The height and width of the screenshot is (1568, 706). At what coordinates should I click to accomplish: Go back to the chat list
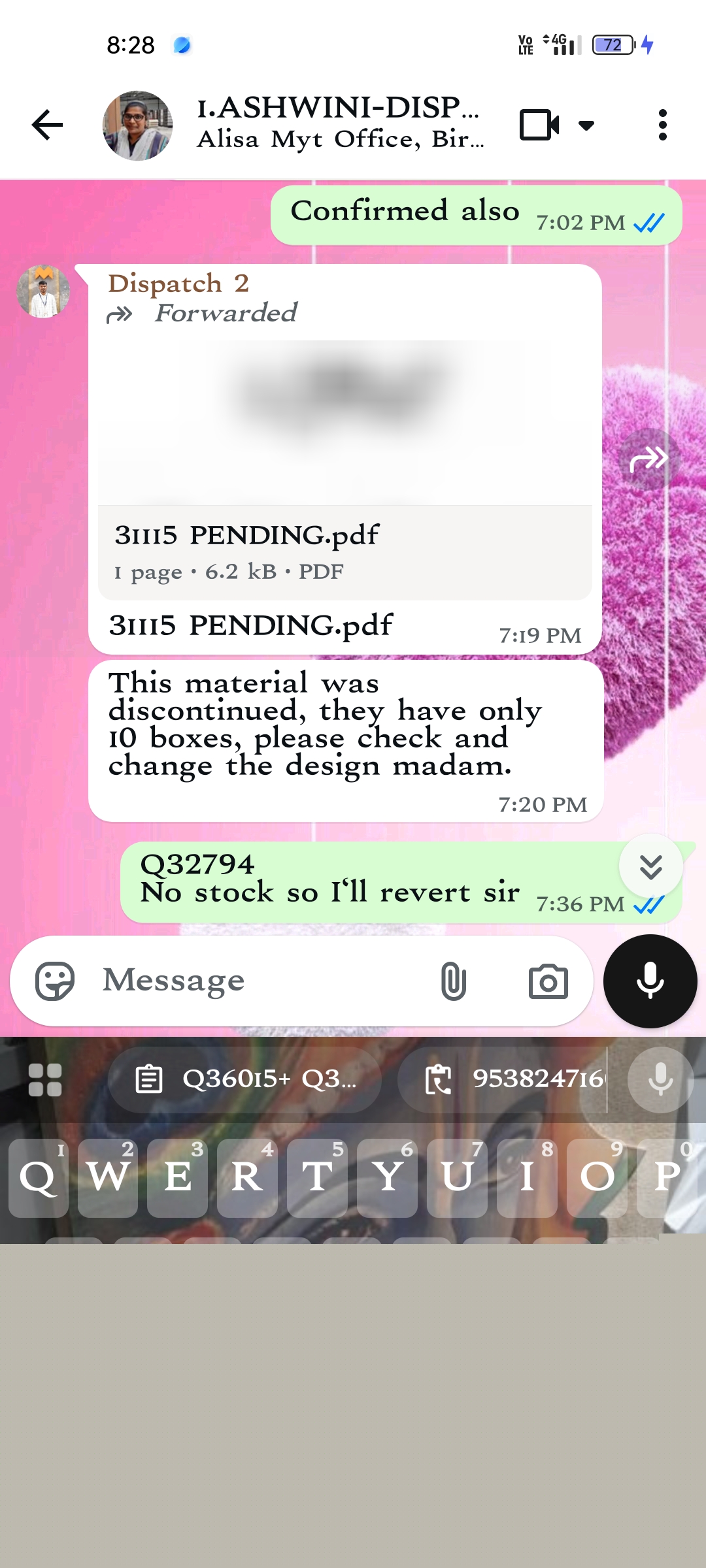click(x=47, y=125)
